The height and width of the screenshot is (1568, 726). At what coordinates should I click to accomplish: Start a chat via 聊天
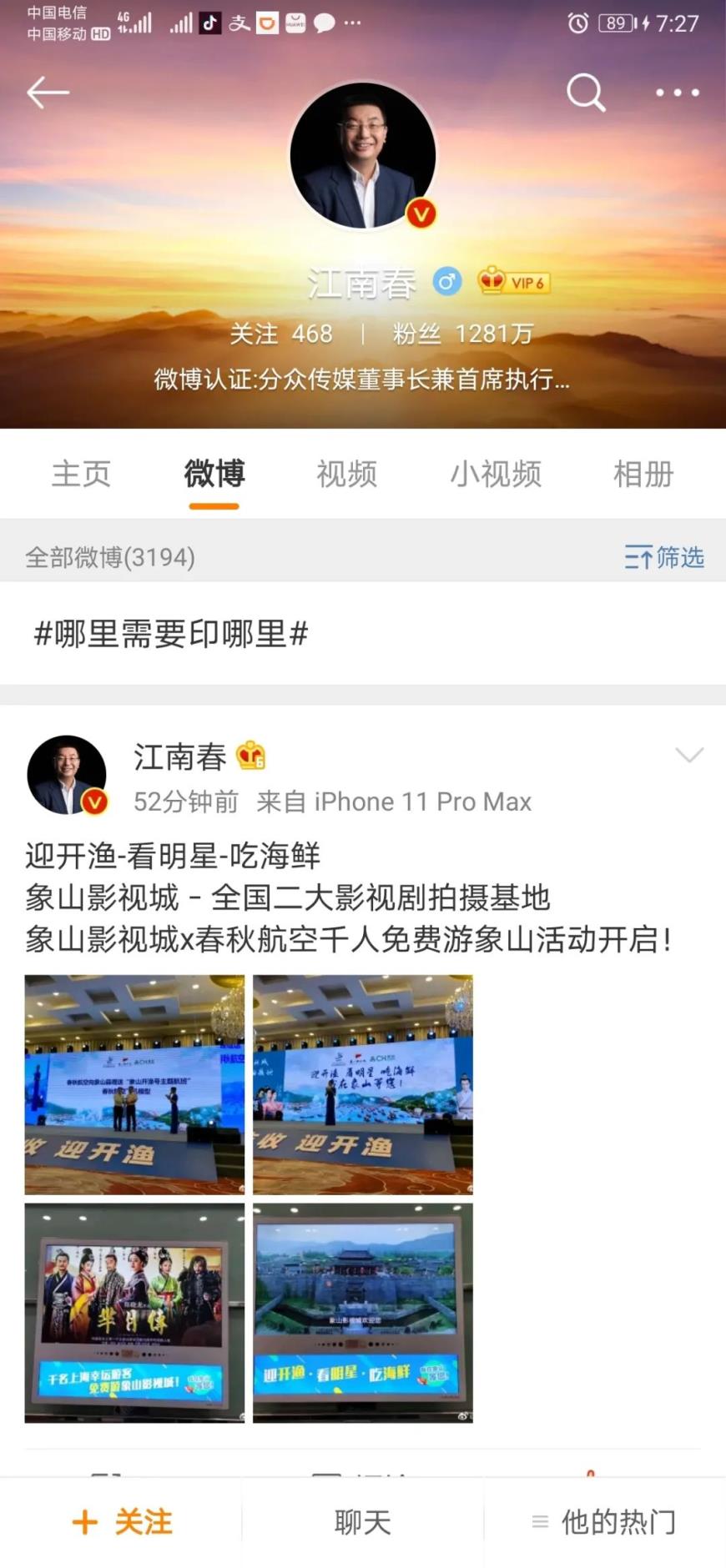coord(362,1522)
